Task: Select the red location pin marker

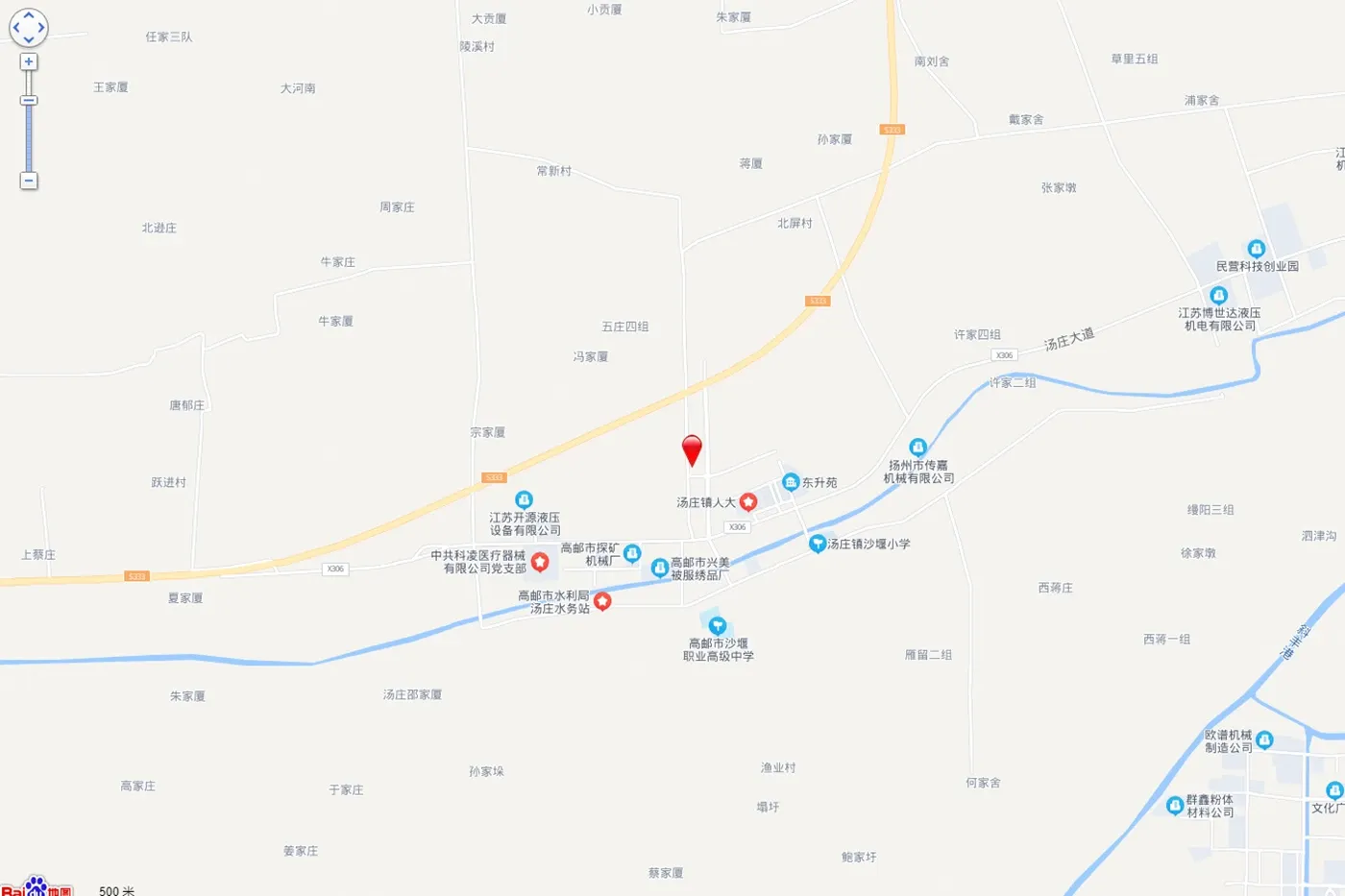Action: click(x=692, y=450)
